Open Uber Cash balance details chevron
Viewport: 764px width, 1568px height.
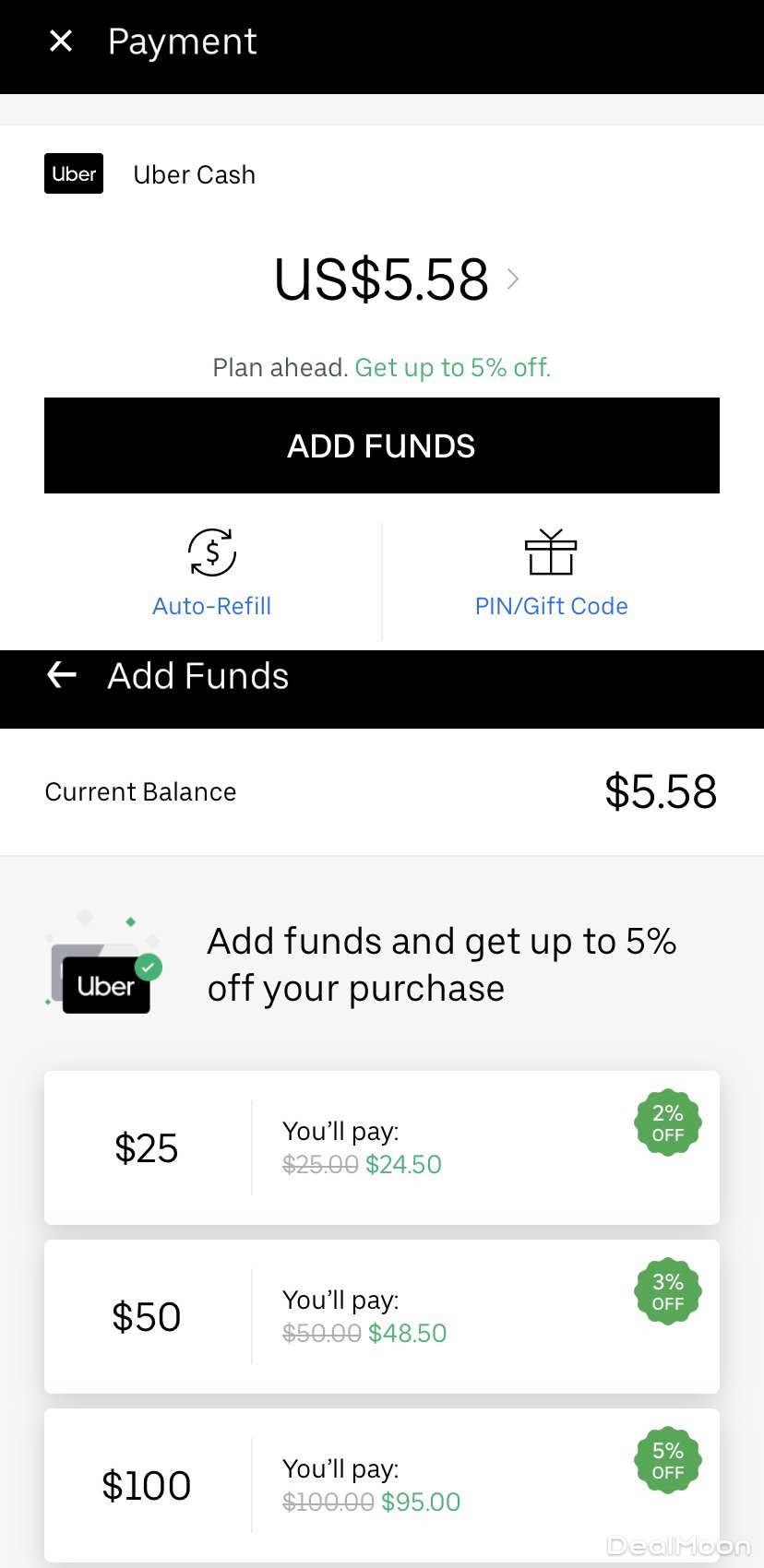513,279
